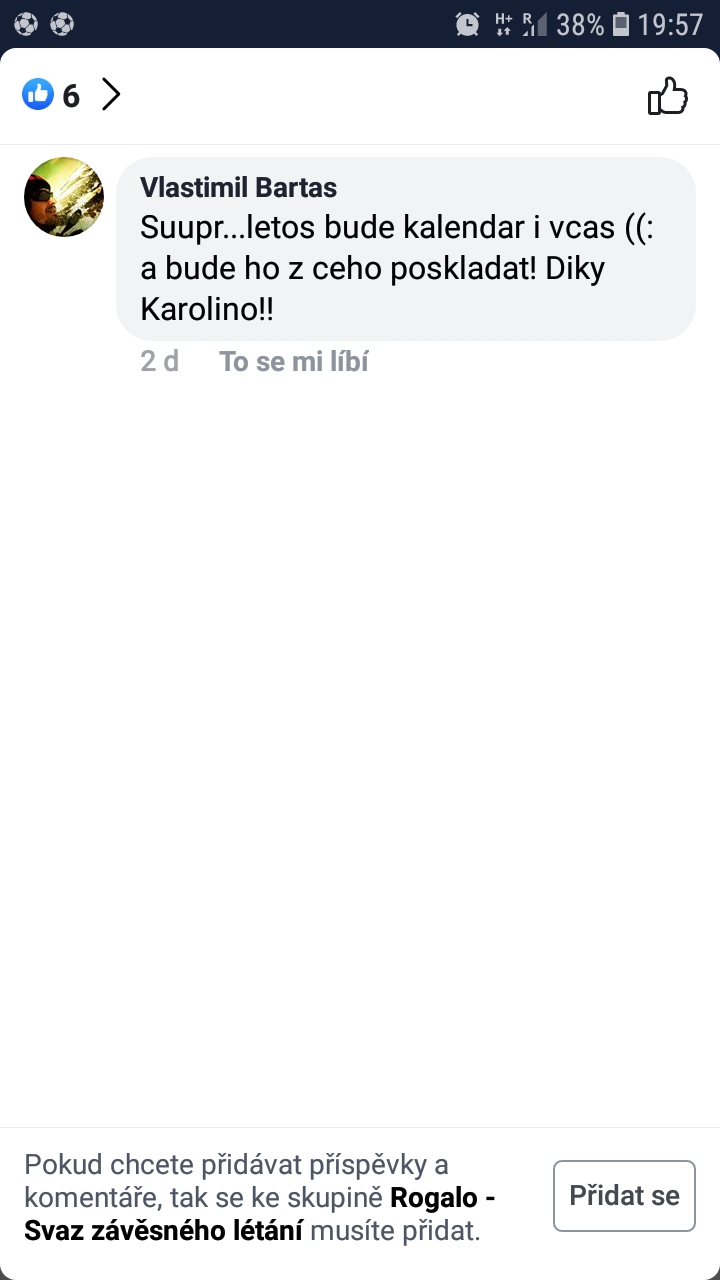Tap "To se mi líbí" under the comment
The width and height of the screenshot is (720, 1280).
point(294,361)
